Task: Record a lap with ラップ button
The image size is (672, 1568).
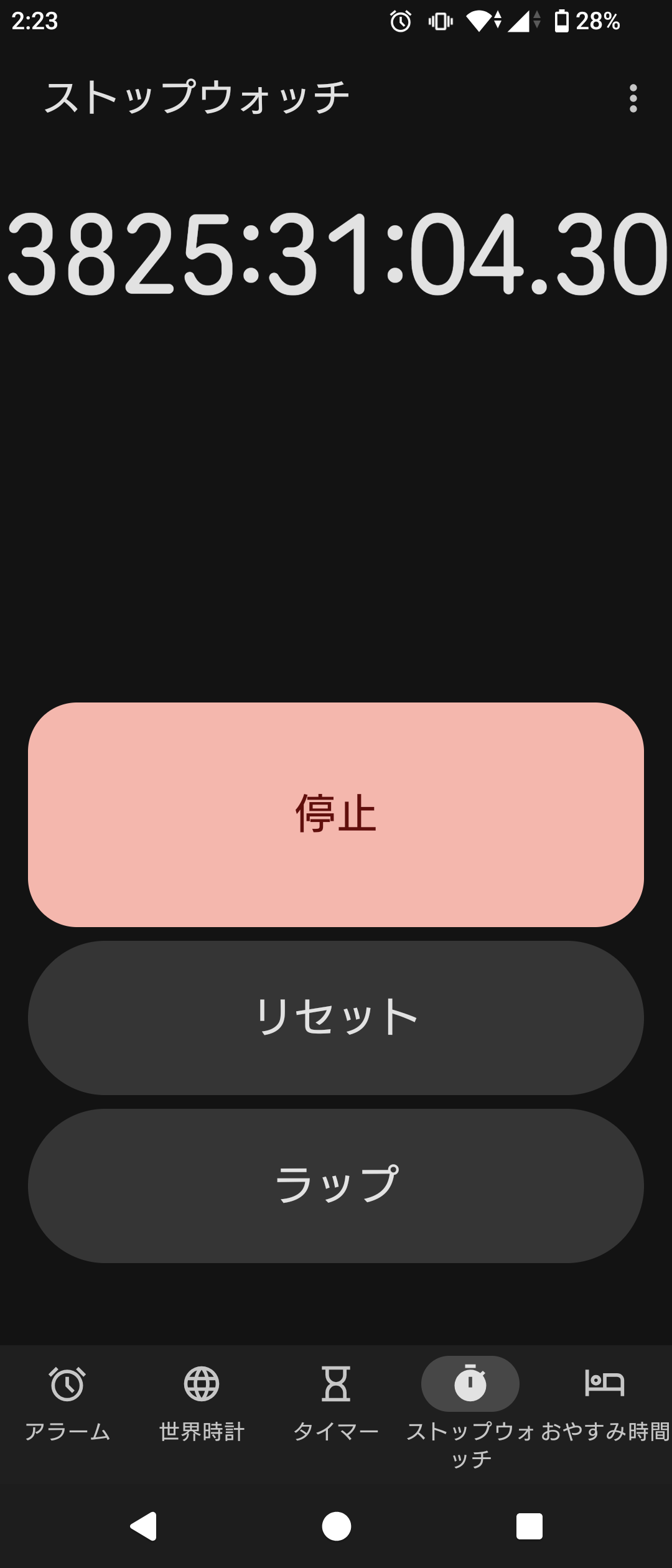Action: click(336, 1185)
